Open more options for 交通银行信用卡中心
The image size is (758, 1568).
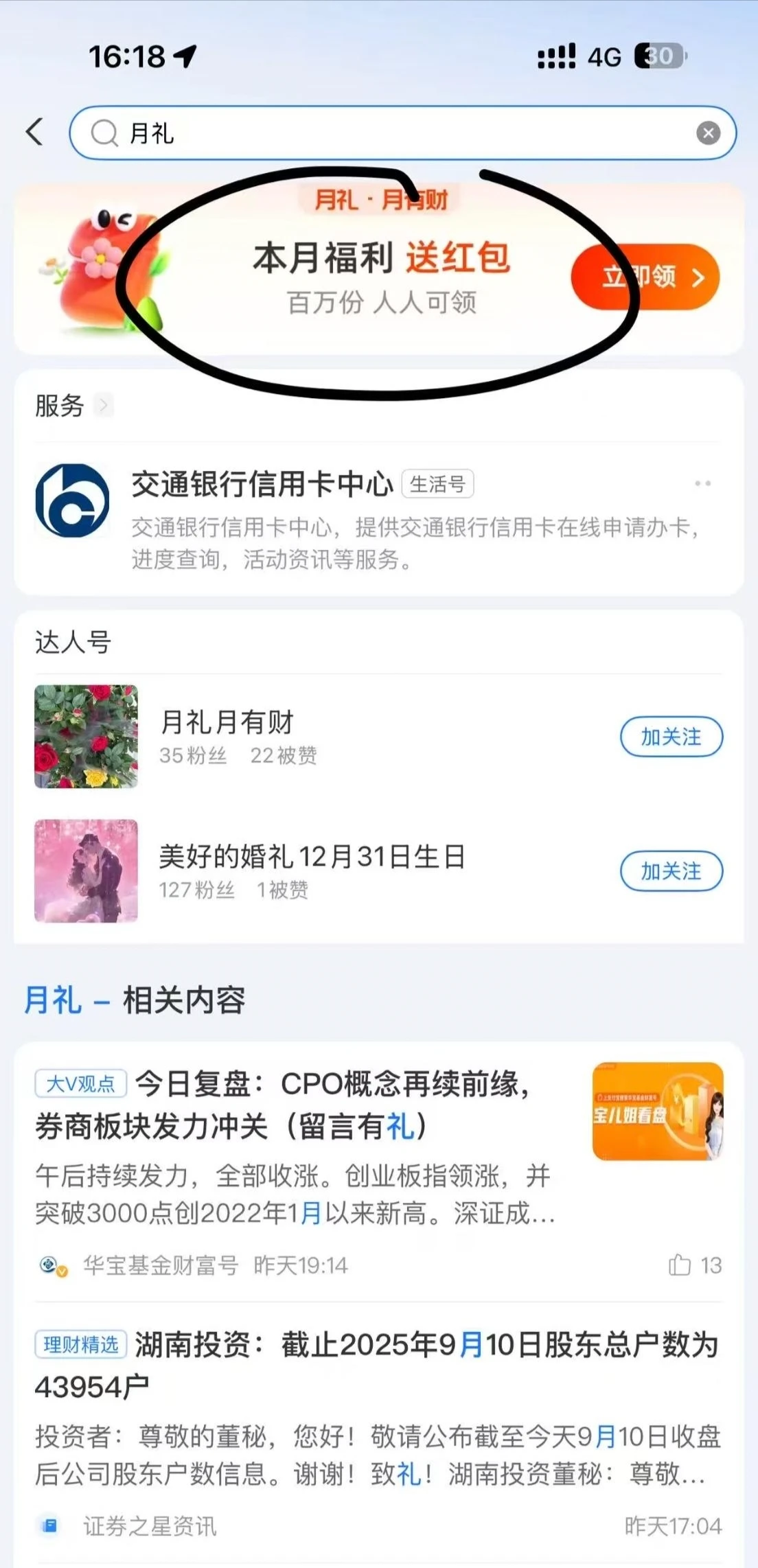[x=702, y=483]
